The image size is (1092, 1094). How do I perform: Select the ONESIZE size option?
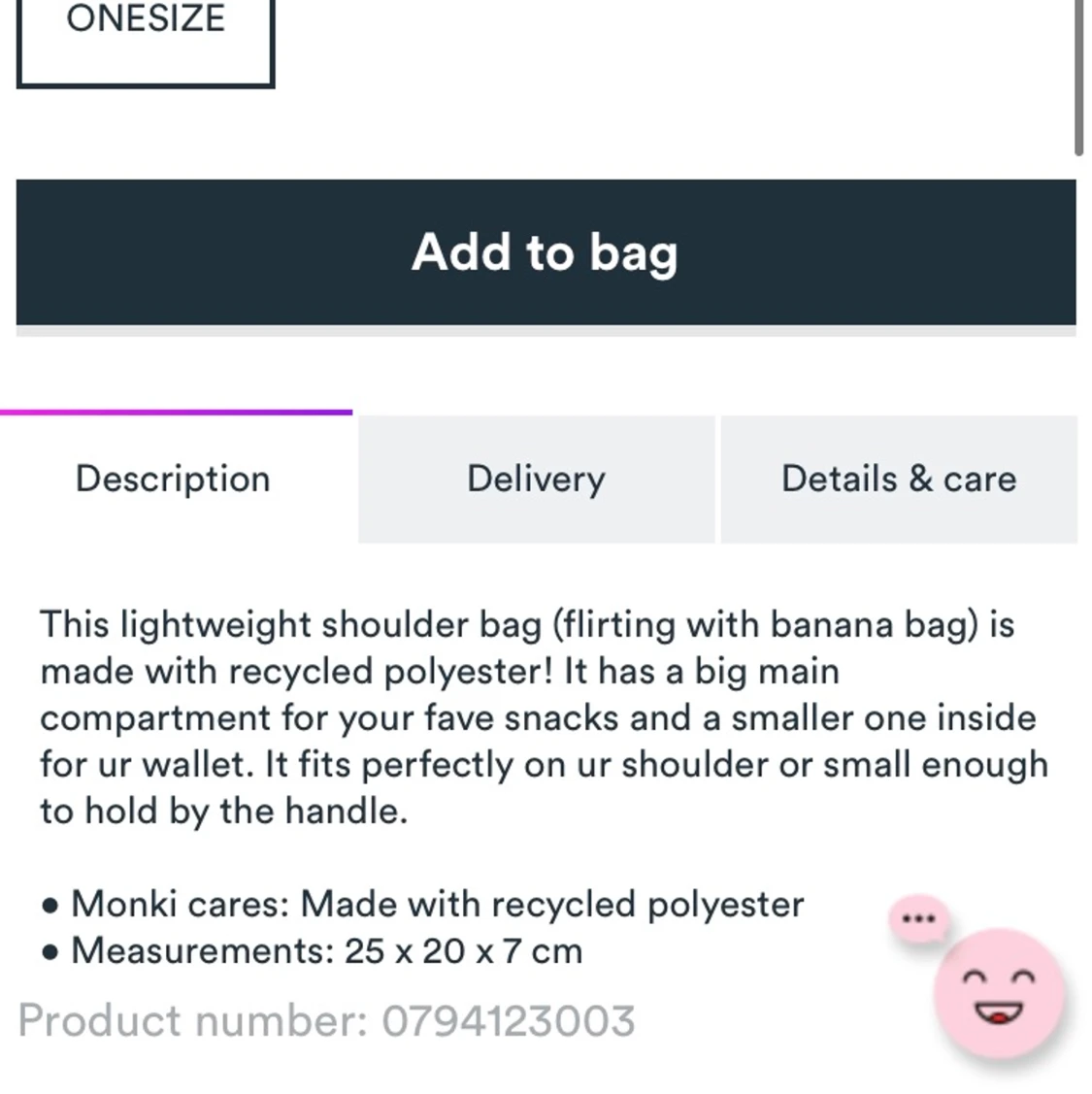pyautogui.click(x=146, y=34)
